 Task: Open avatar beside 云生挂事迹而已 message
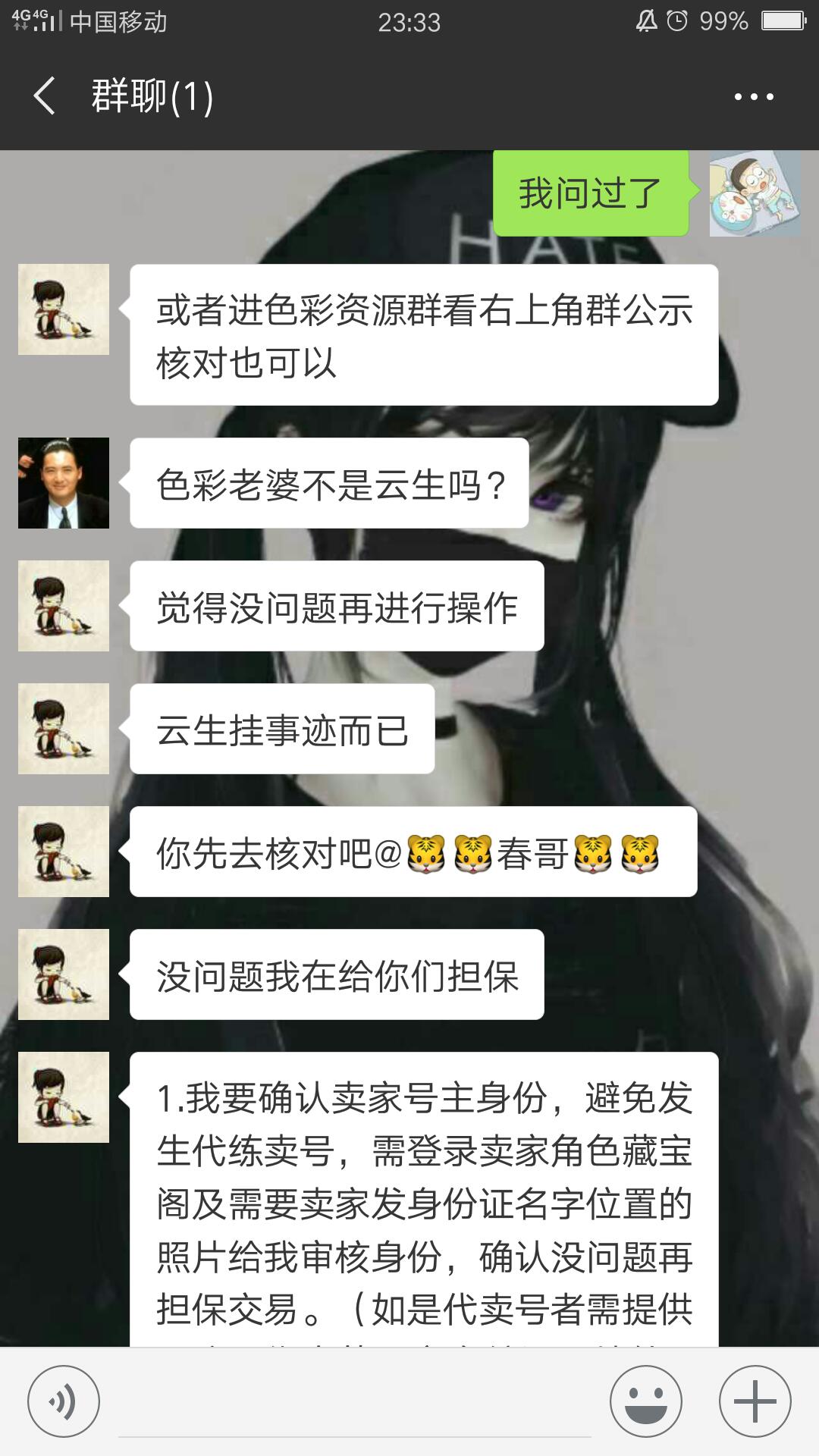(x=64, y=729)
